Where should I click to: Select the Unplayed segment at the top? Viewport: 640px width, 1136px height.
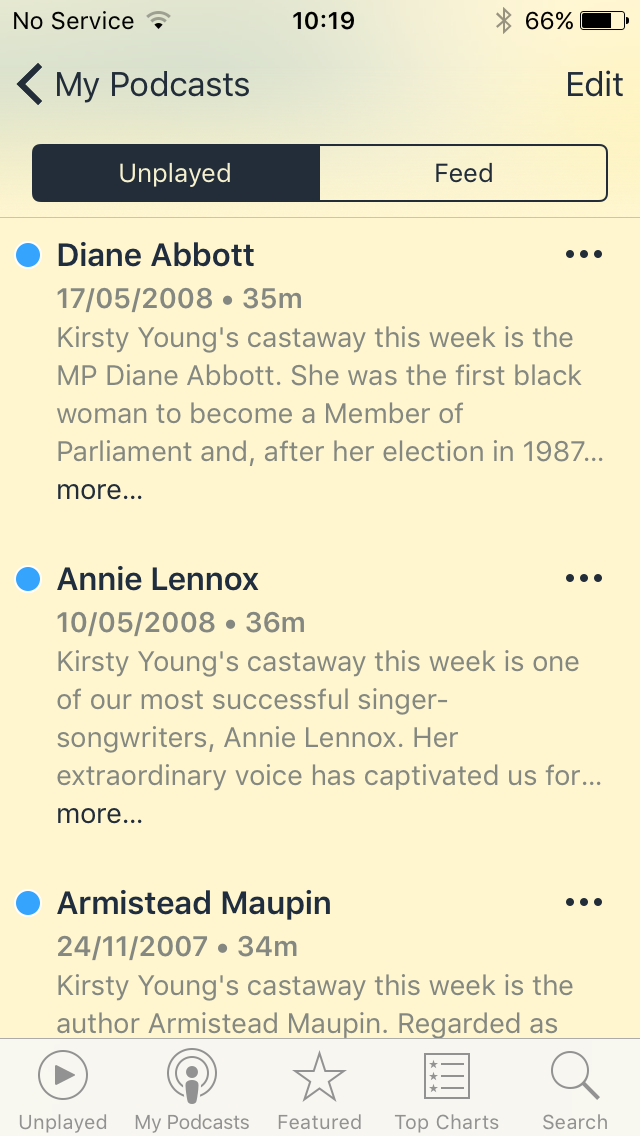pos(175,173)
